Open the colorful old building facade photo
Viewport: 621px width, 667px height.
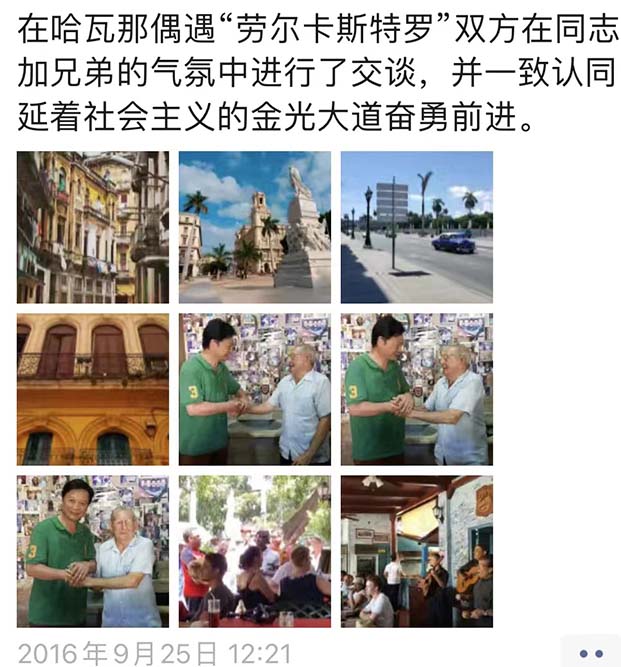[x=92, y=227]
